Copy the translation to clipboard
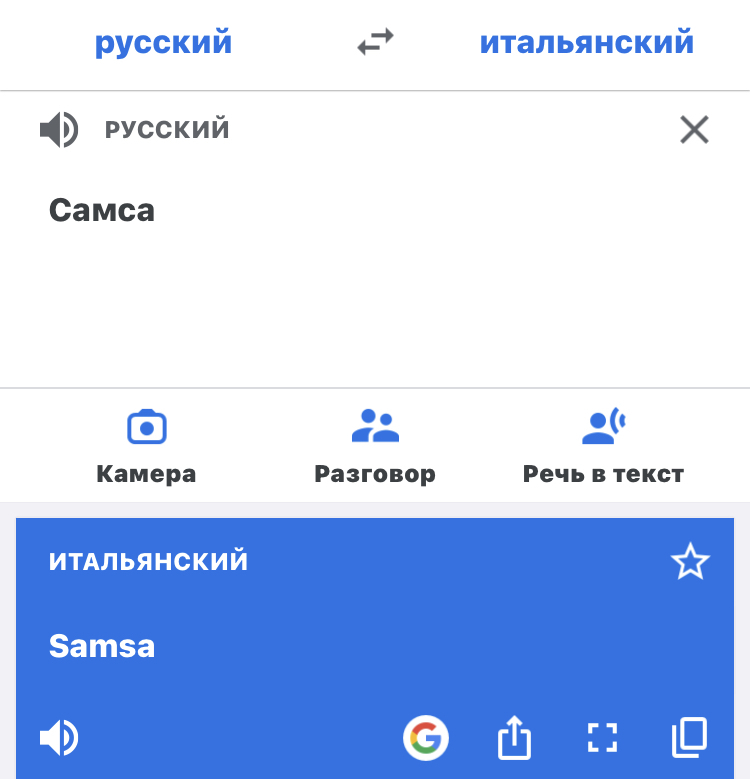The width and height of the screenshot is (750, 779). (x=690, y=738)
